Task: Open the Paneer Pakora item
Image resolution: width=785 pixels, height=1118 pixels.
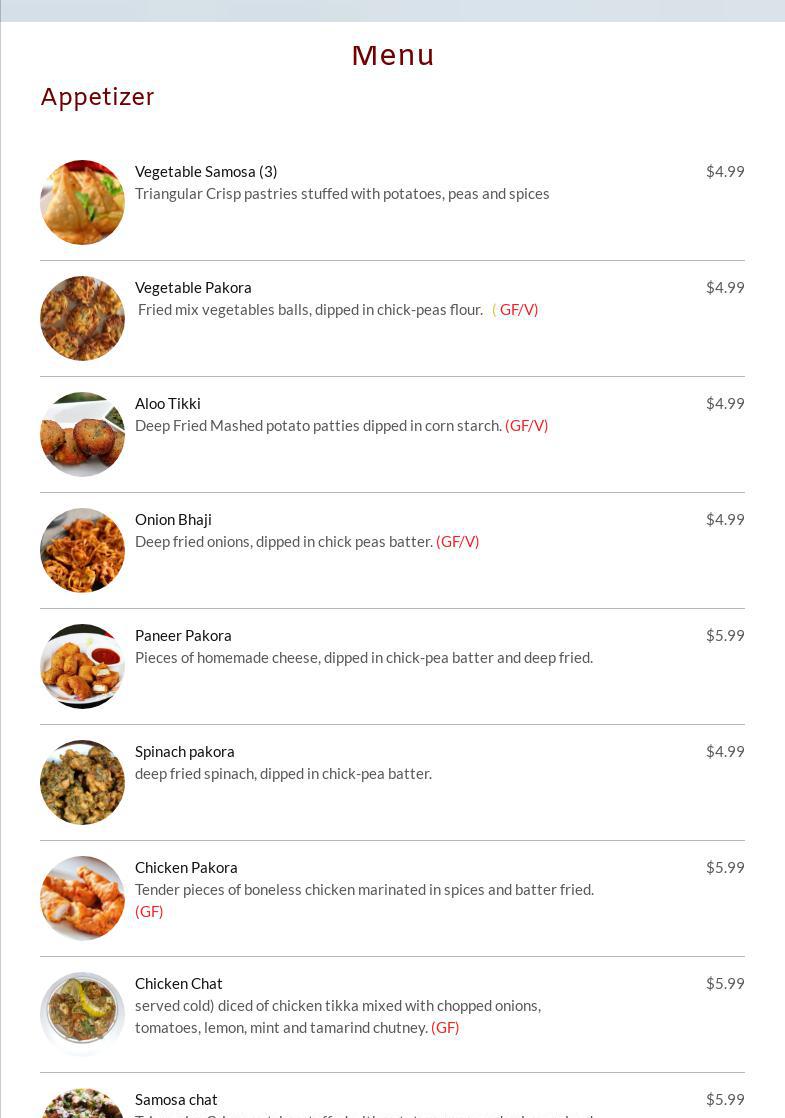Action: coord(183,636)
